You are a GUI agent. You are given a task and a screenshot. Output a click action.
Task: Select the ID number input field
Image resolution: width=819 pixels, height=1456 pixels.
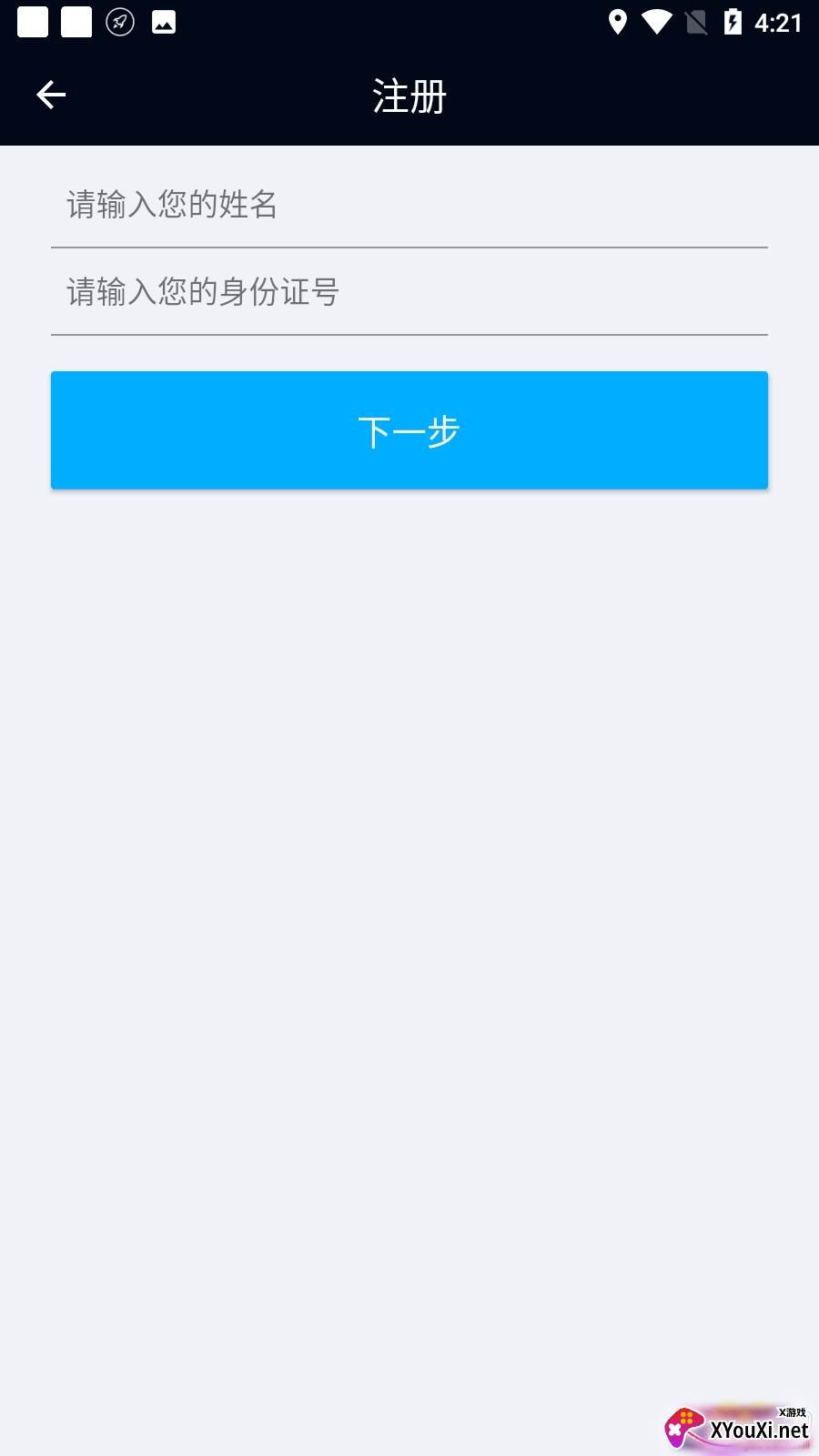(x=409, y=292)
